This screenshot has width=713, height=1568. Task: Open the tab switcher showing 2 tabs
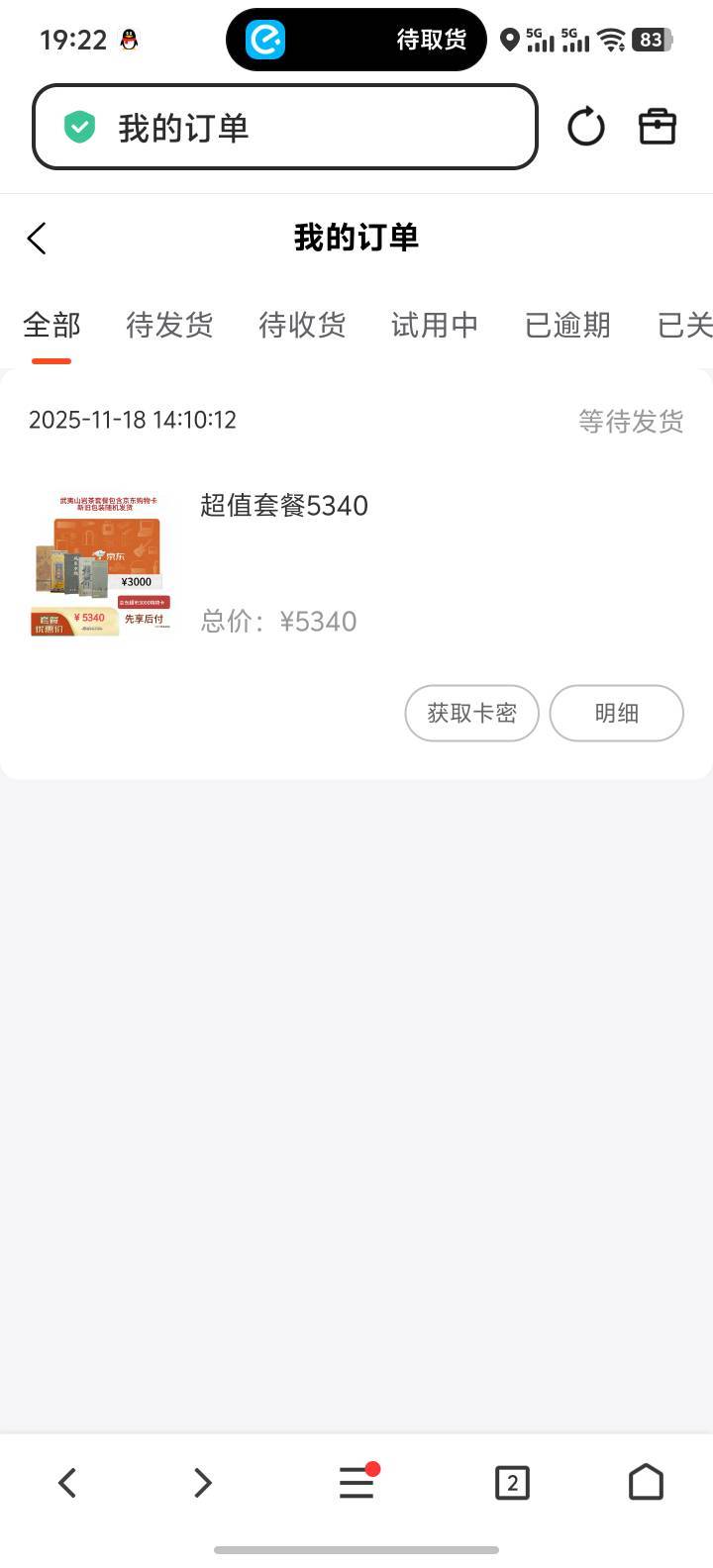tap(511, 1482)
